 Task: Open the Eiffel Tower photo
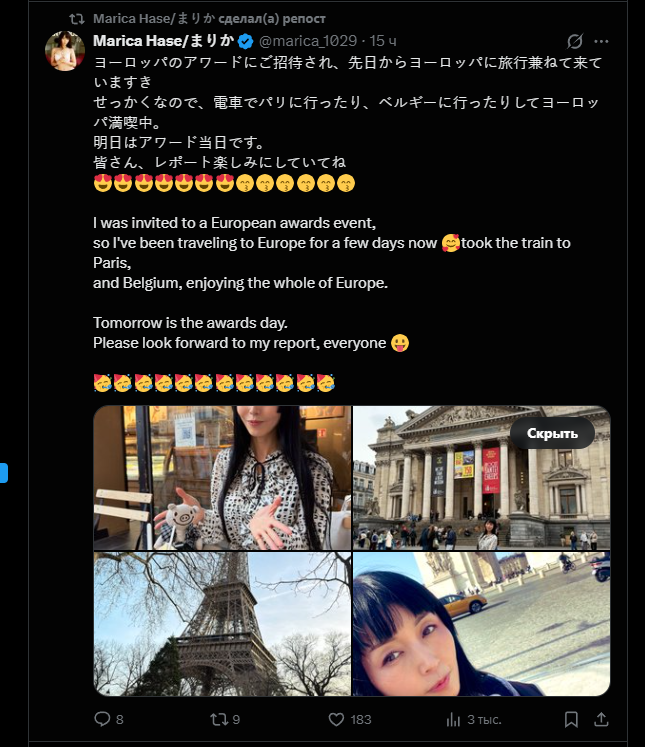click(x=222, y=624)
